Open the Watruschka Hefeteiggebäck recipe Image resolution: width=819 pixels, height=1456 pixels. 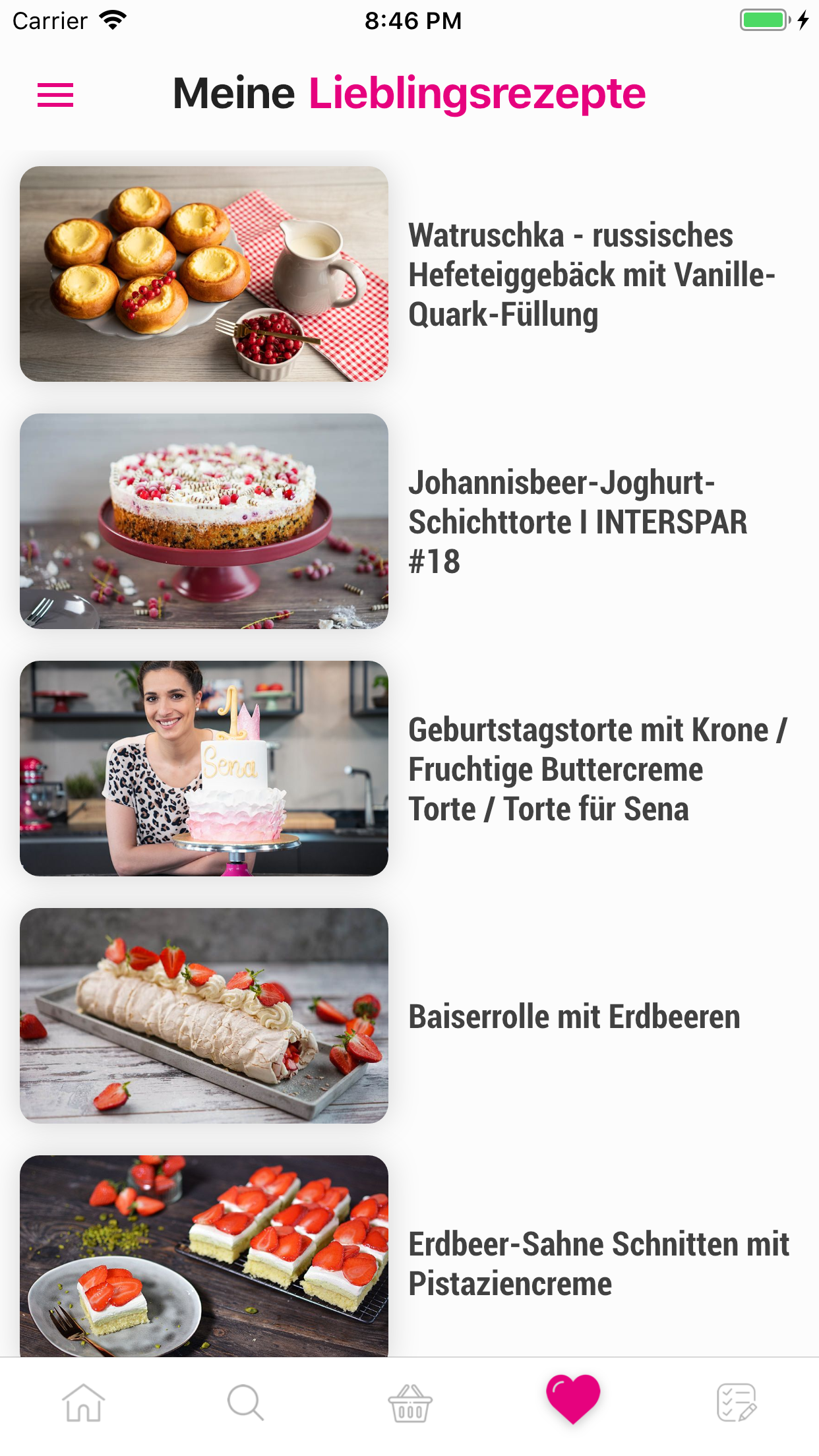(409, 274)
